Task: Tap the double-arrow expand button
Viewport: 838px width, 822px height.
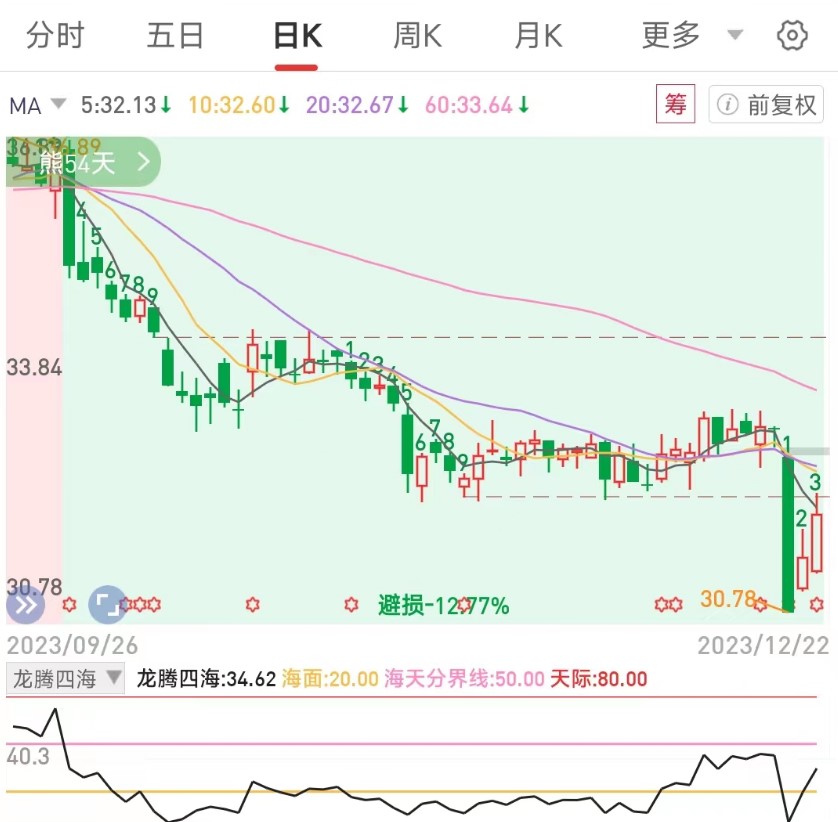Action: click(26, 604)
